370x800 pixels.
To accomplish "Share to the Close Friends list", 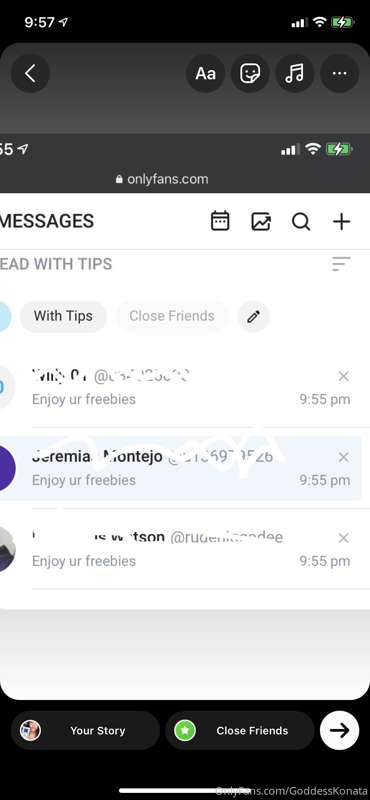I will (x=239, y=731).
